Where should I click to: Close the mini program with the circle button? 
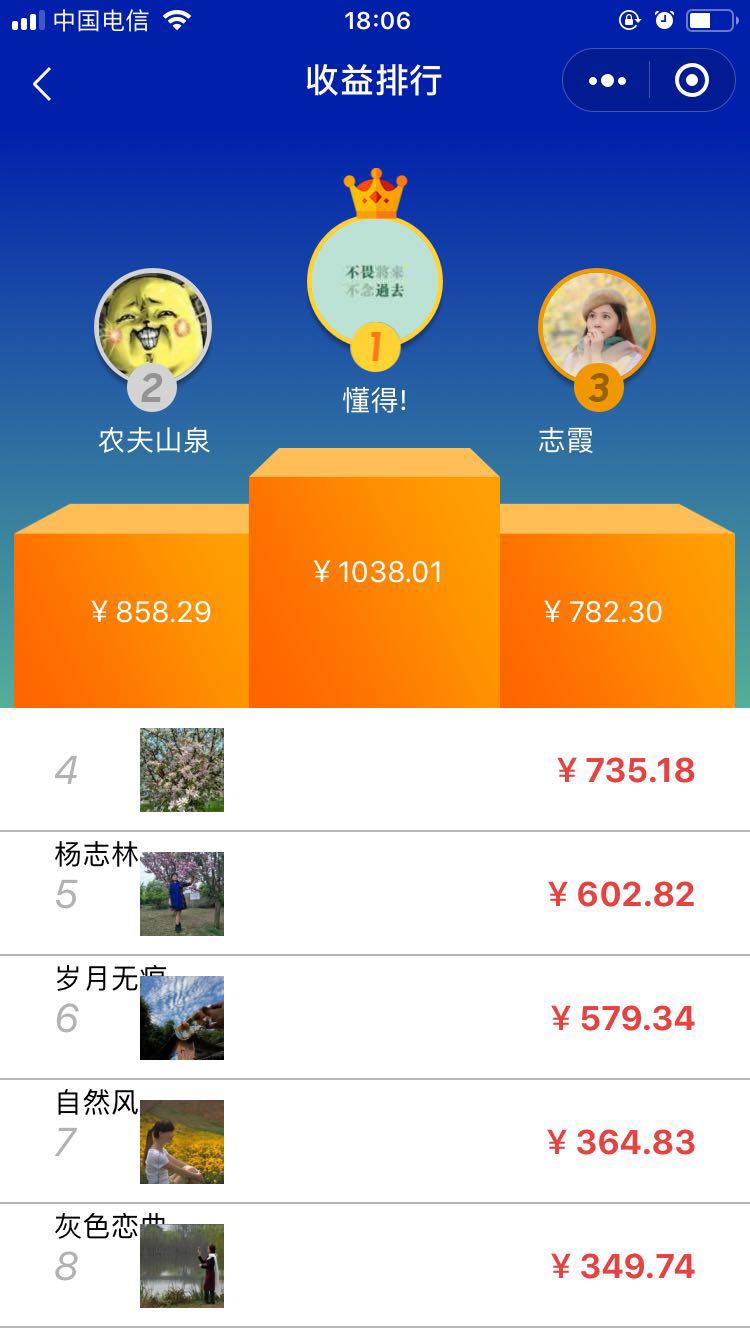coord(692,81)
